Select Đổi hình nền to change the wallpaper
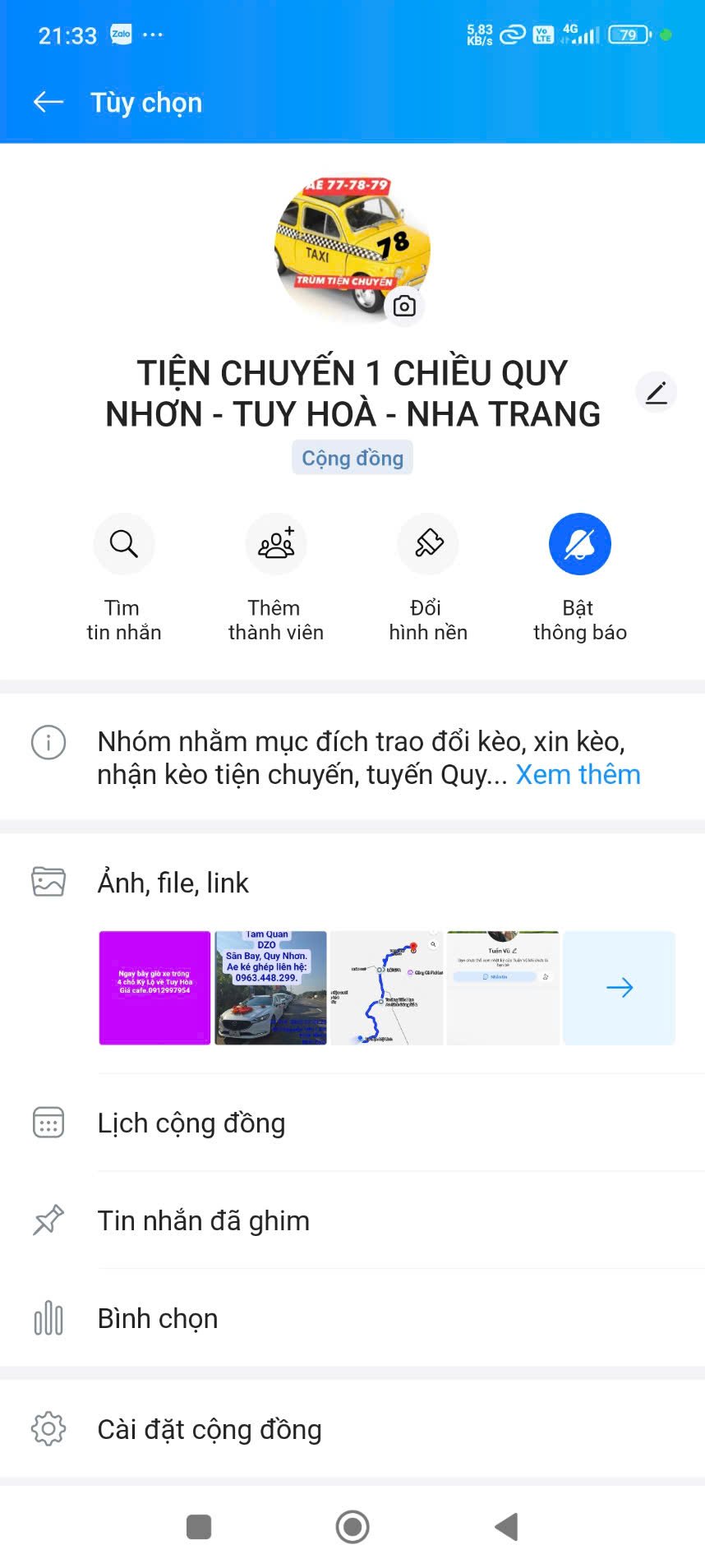 (428, 544)
